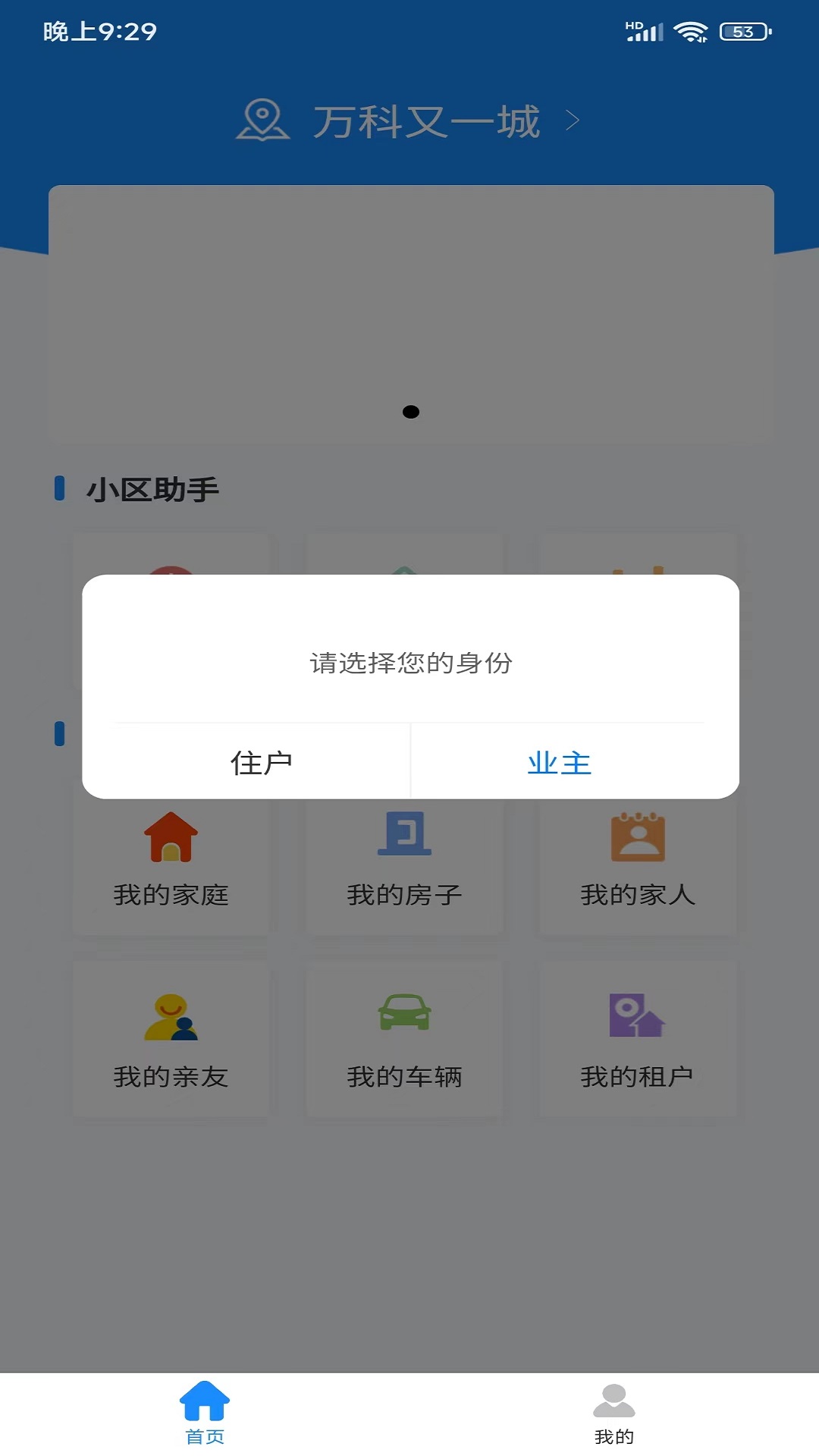The image size is (819, 1456).
Task: Select 住户 as your identity
Action: pyautogui.click(x=262, y=762)
